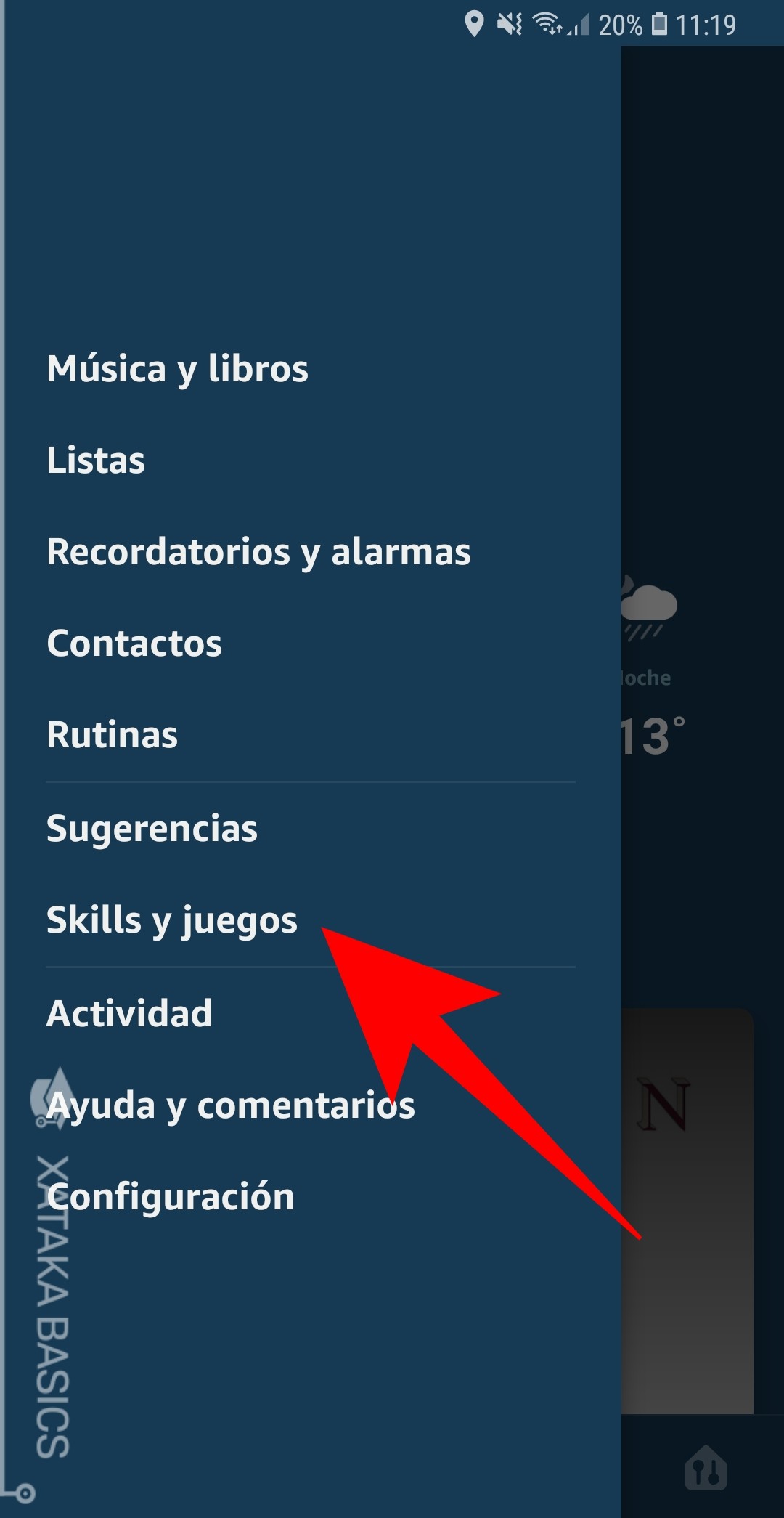Open the Contactos section

click(x=134, y=644)
